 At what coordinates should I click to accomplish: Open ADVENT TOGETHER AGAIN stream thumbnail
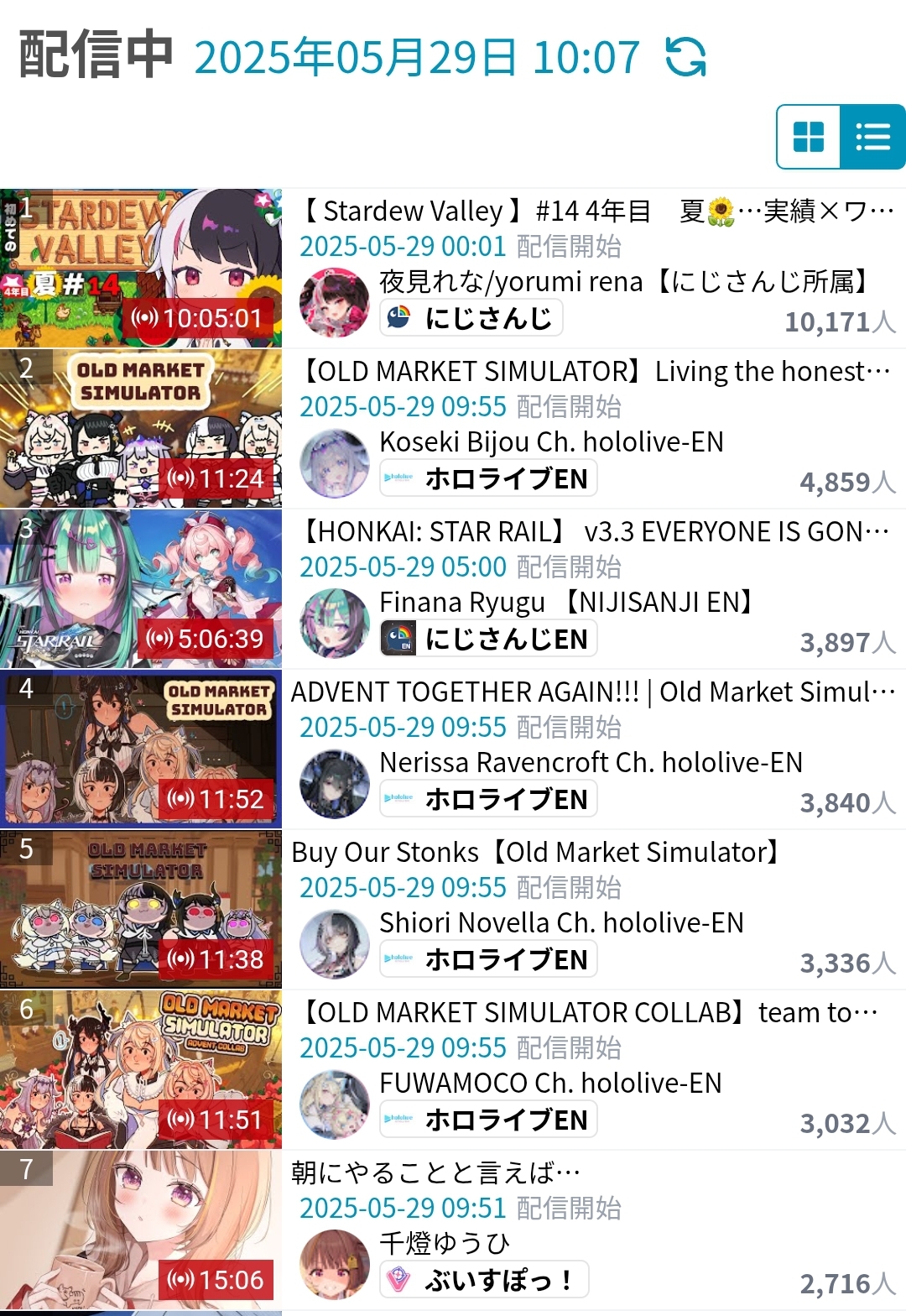tap(141, 749)
